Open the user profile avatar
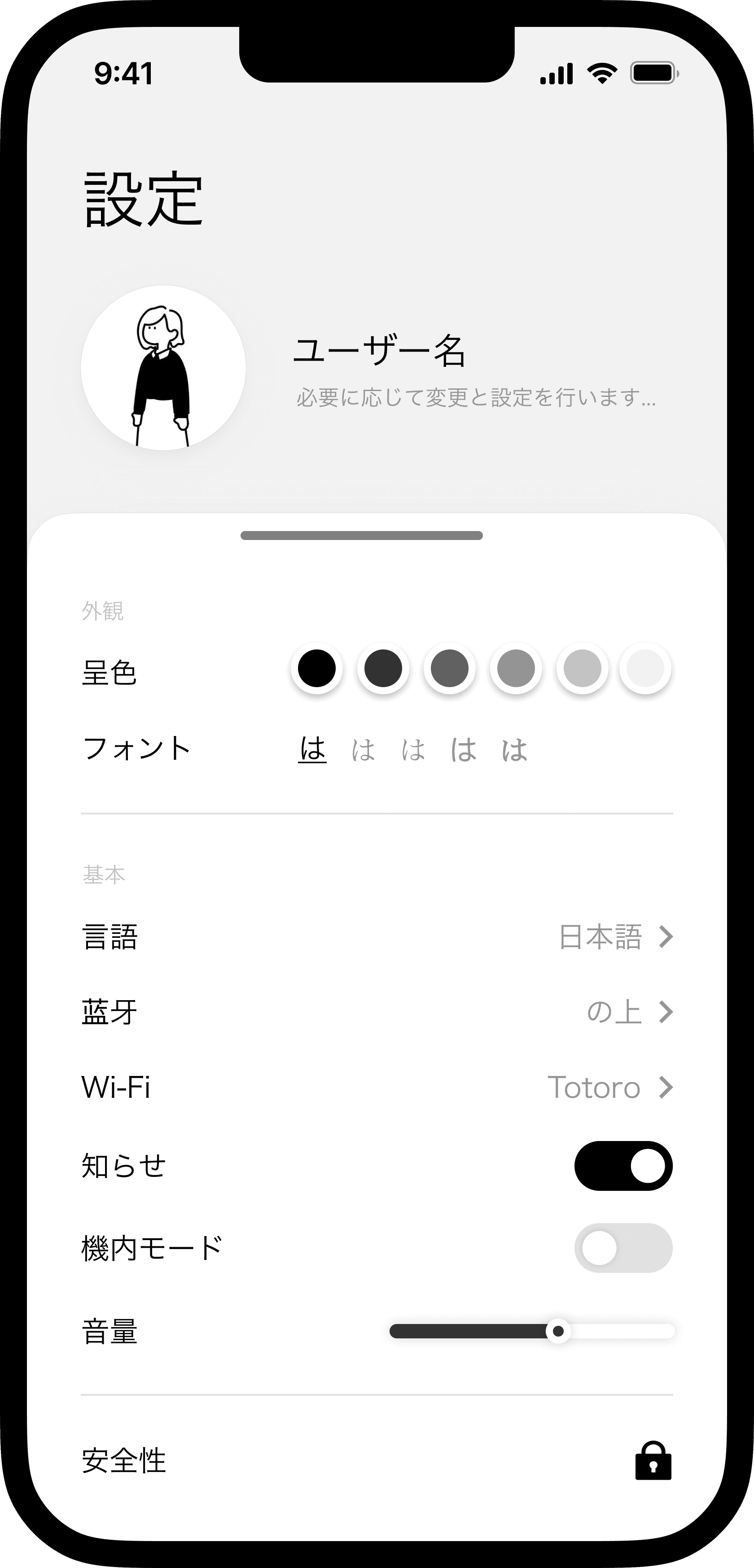The image size is (754, 1568). tap(163, 368)
